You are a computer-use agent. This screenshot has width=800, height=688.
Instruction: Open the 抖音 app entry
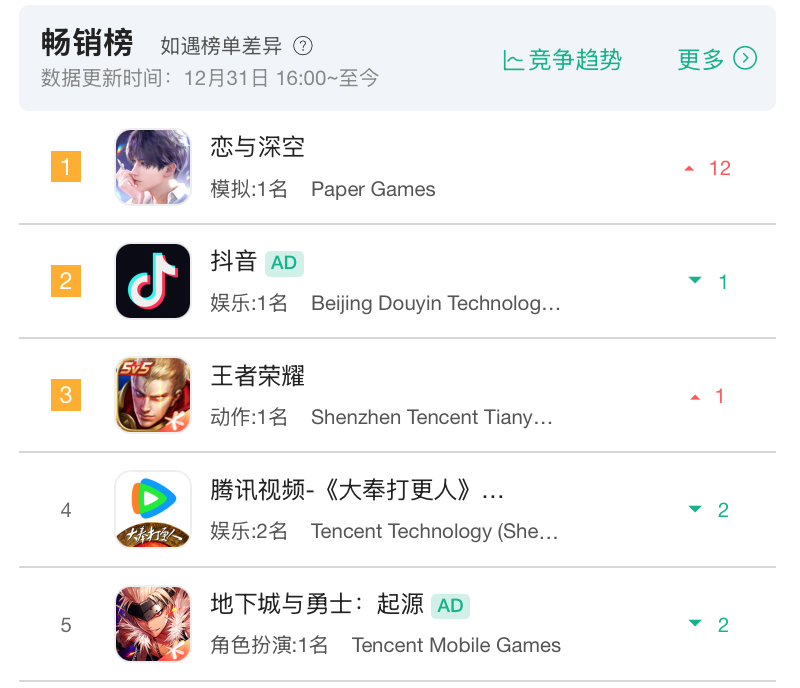[397, 281]
